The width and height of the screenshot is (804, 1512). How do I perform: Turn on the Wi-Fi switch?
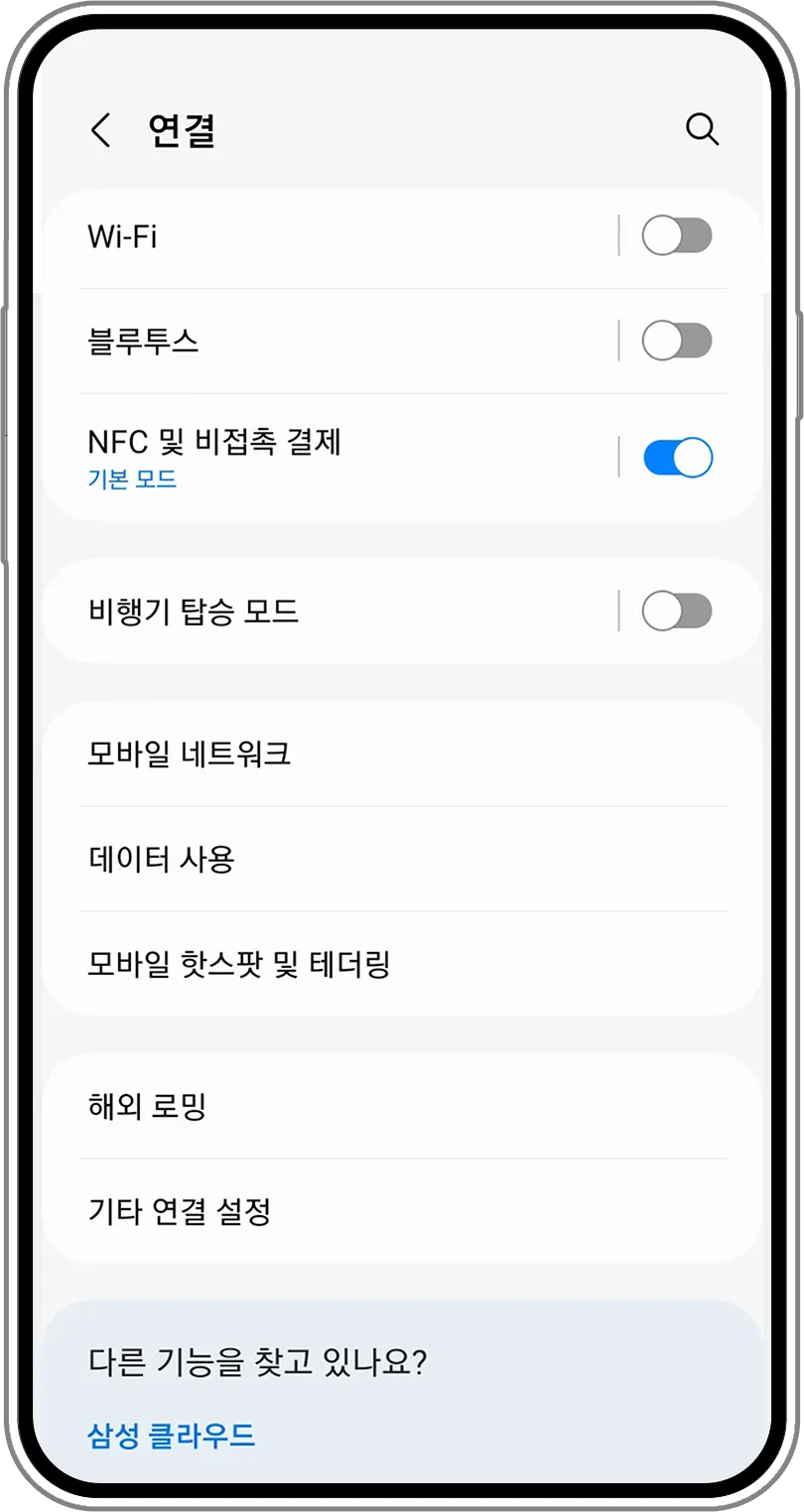(677, 236)
